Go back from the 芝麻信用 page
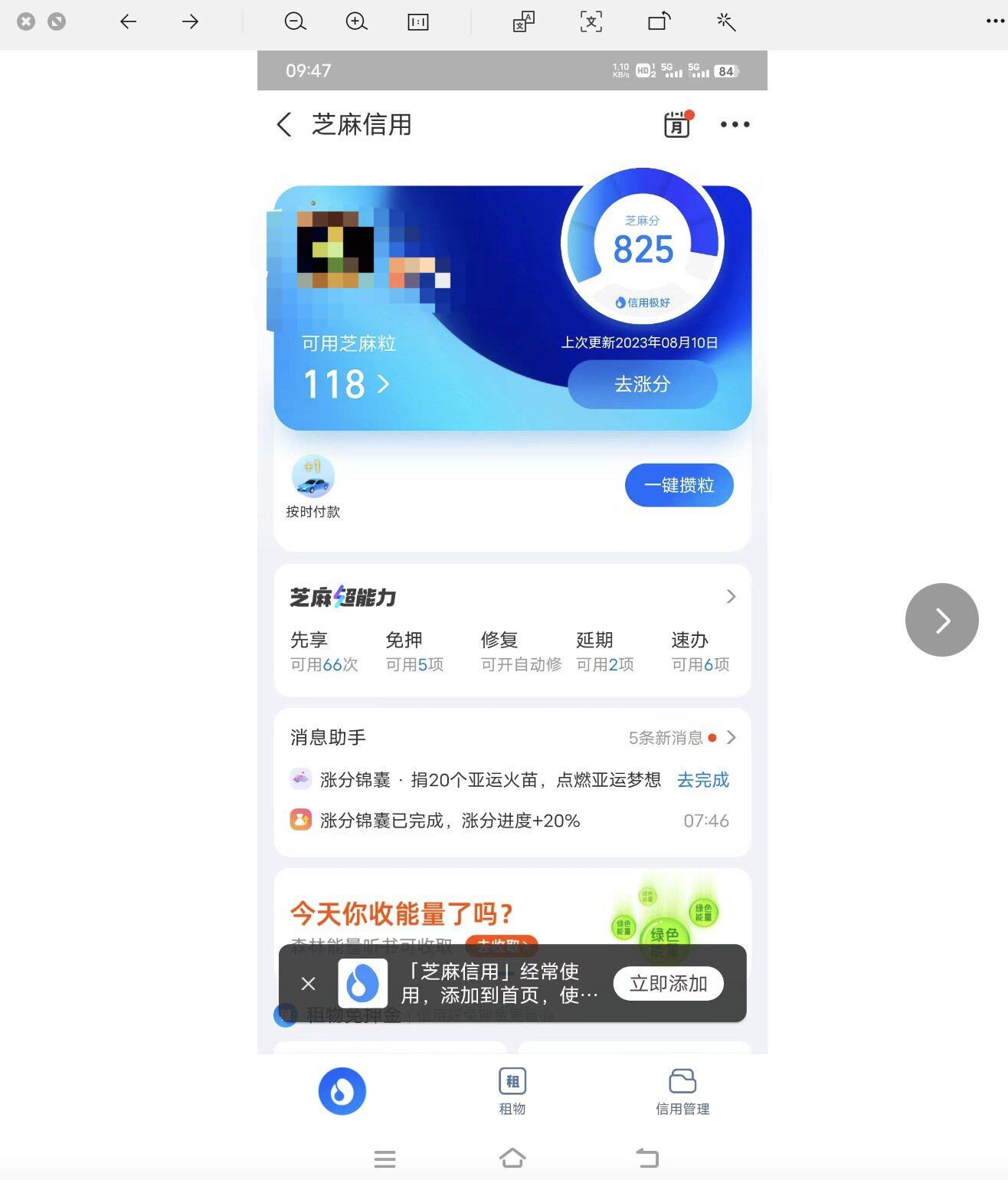Screen dimensions: 1008x1180 [284, 124]
